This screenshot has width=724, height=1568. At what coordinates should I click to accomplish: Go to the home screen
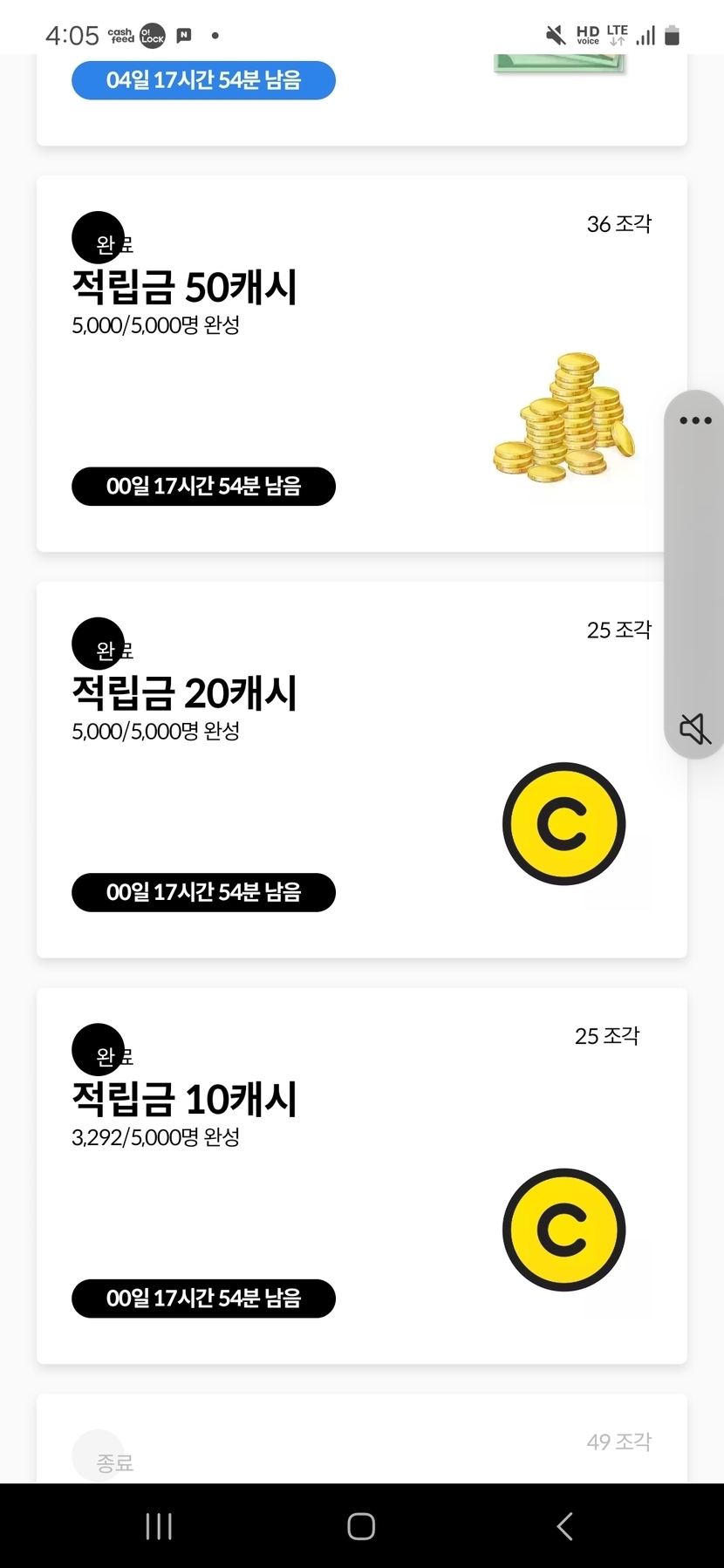[x=361, y=1526]
